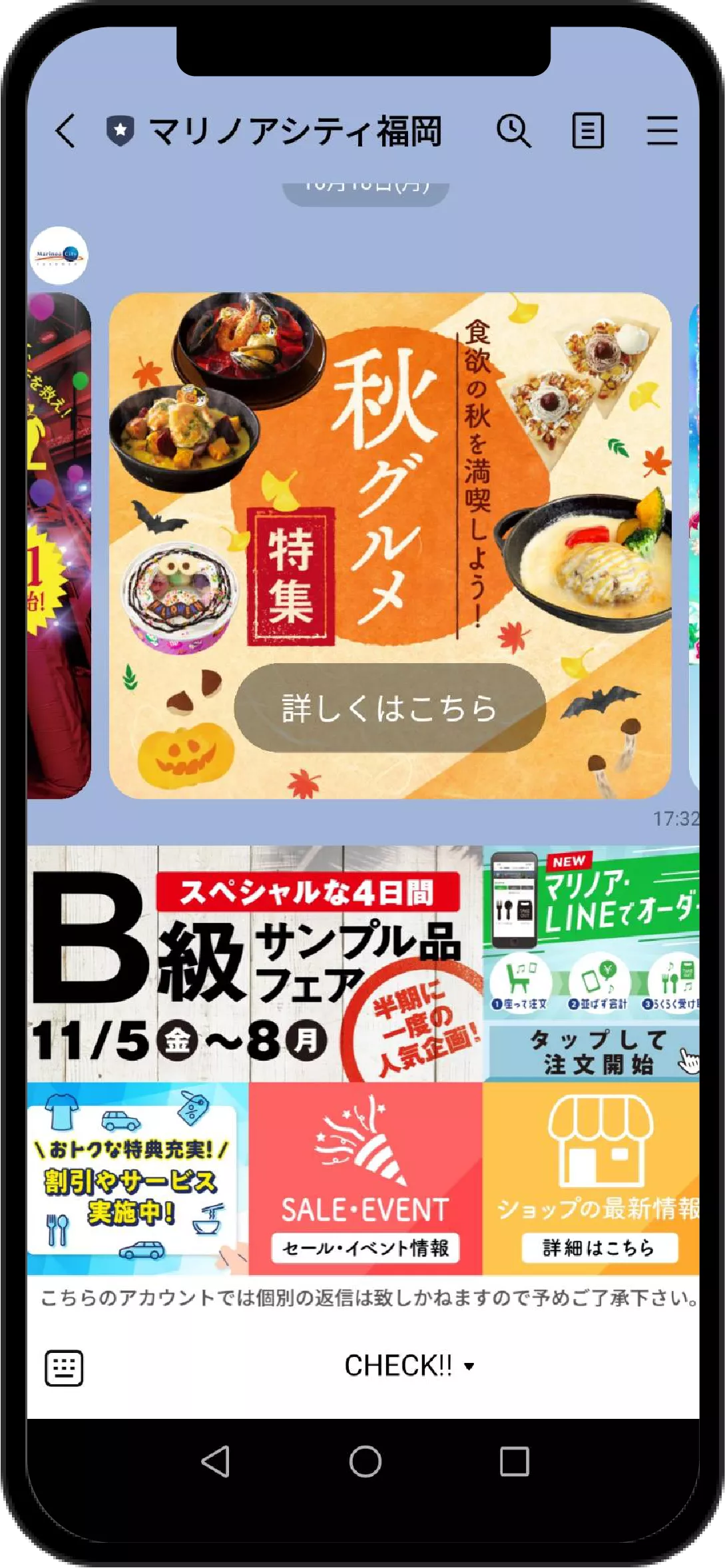Tap the system back button
This screenshot has width=725, height=1568.
point(216,1461)
